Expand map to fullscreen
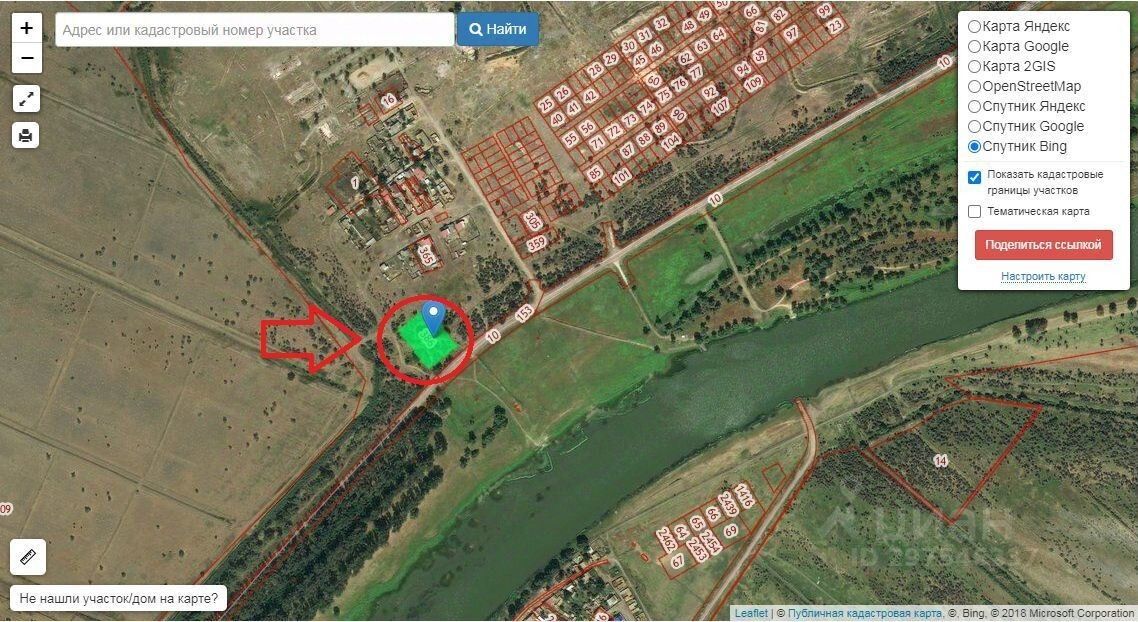The image size is (1138, 622). point(26,98)
